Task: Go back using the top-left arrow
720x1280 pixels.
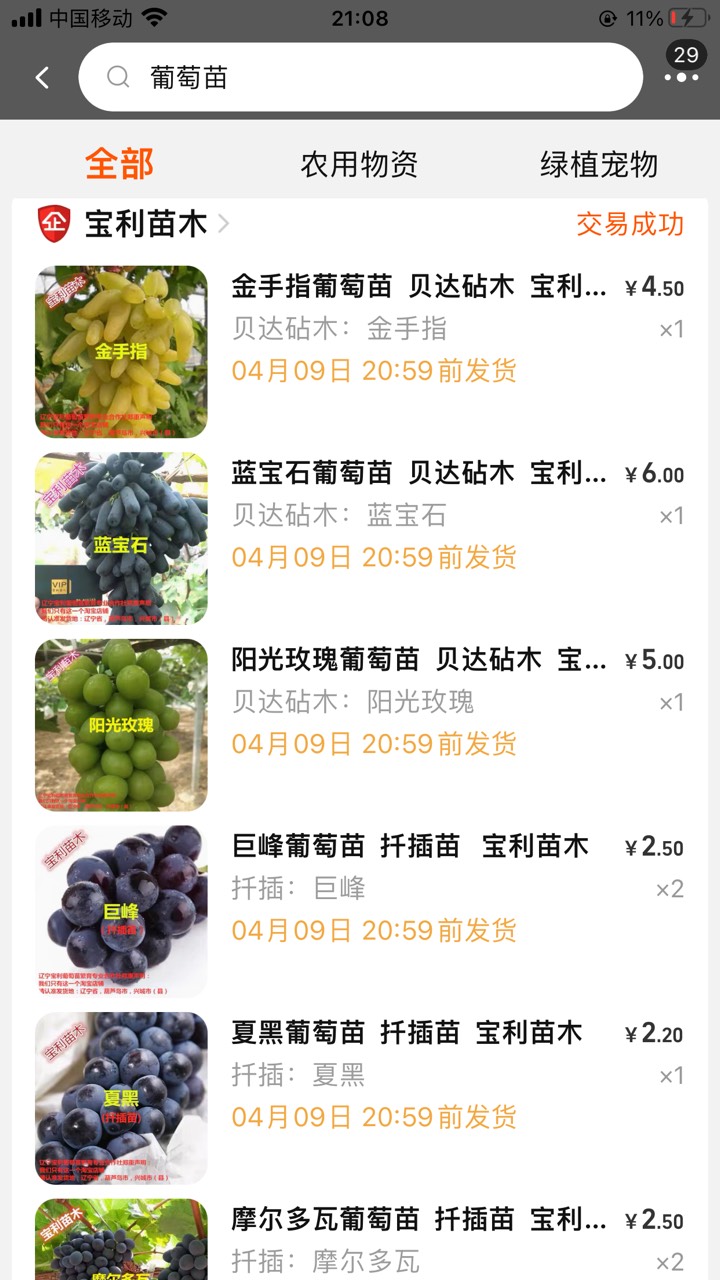Action: pyautogui.click(x=42, y=77)
